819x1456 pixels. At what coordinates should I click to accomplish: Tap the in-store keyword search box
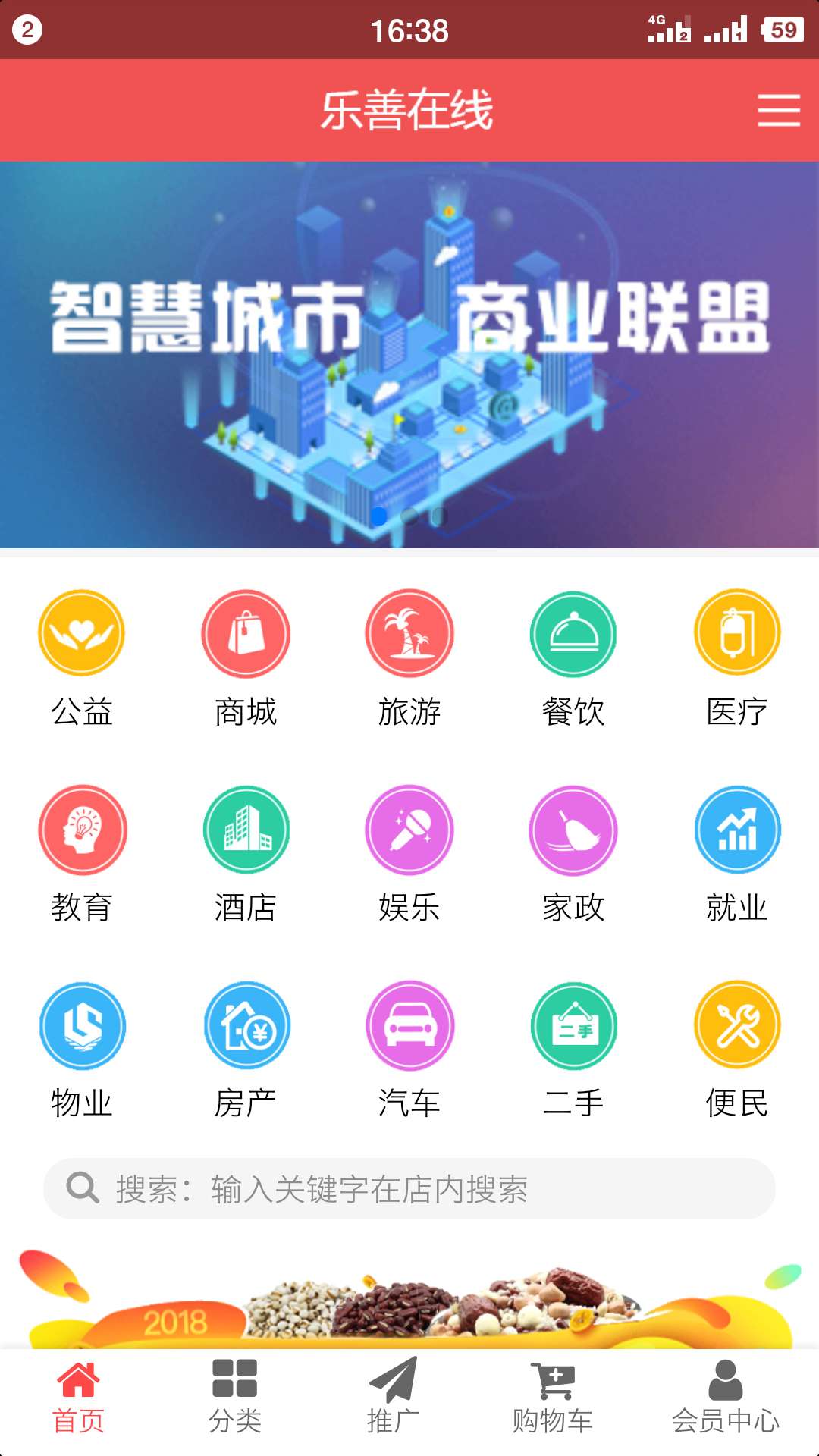coord(409,1188)
